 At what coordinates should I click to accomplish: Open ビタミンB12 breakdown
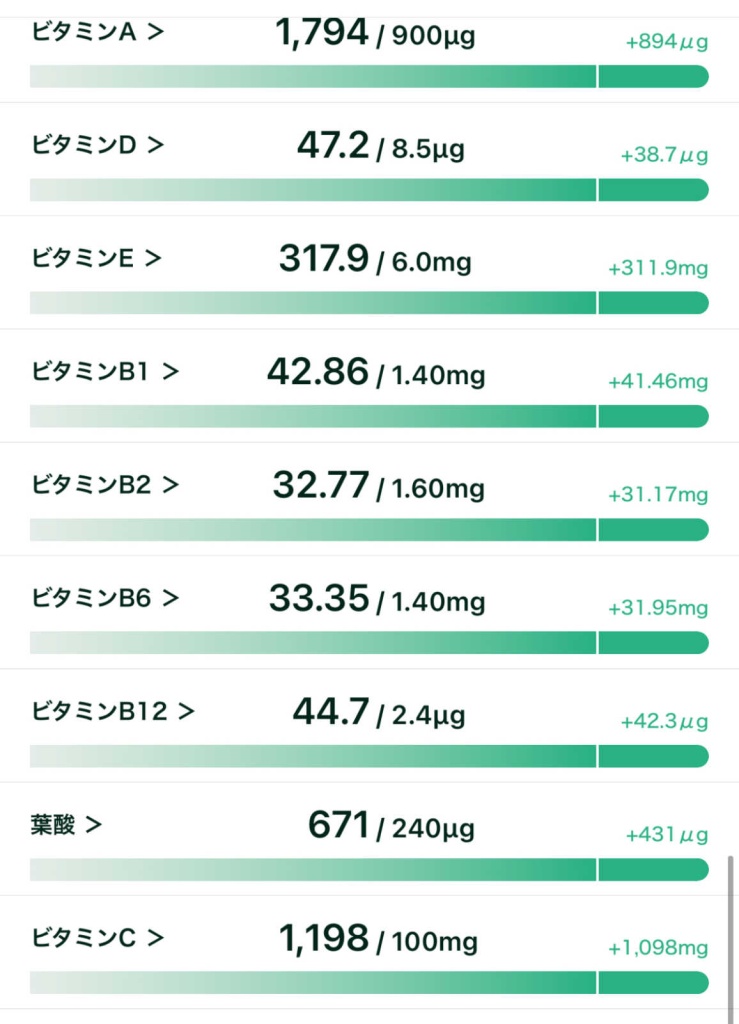(113, 712)
